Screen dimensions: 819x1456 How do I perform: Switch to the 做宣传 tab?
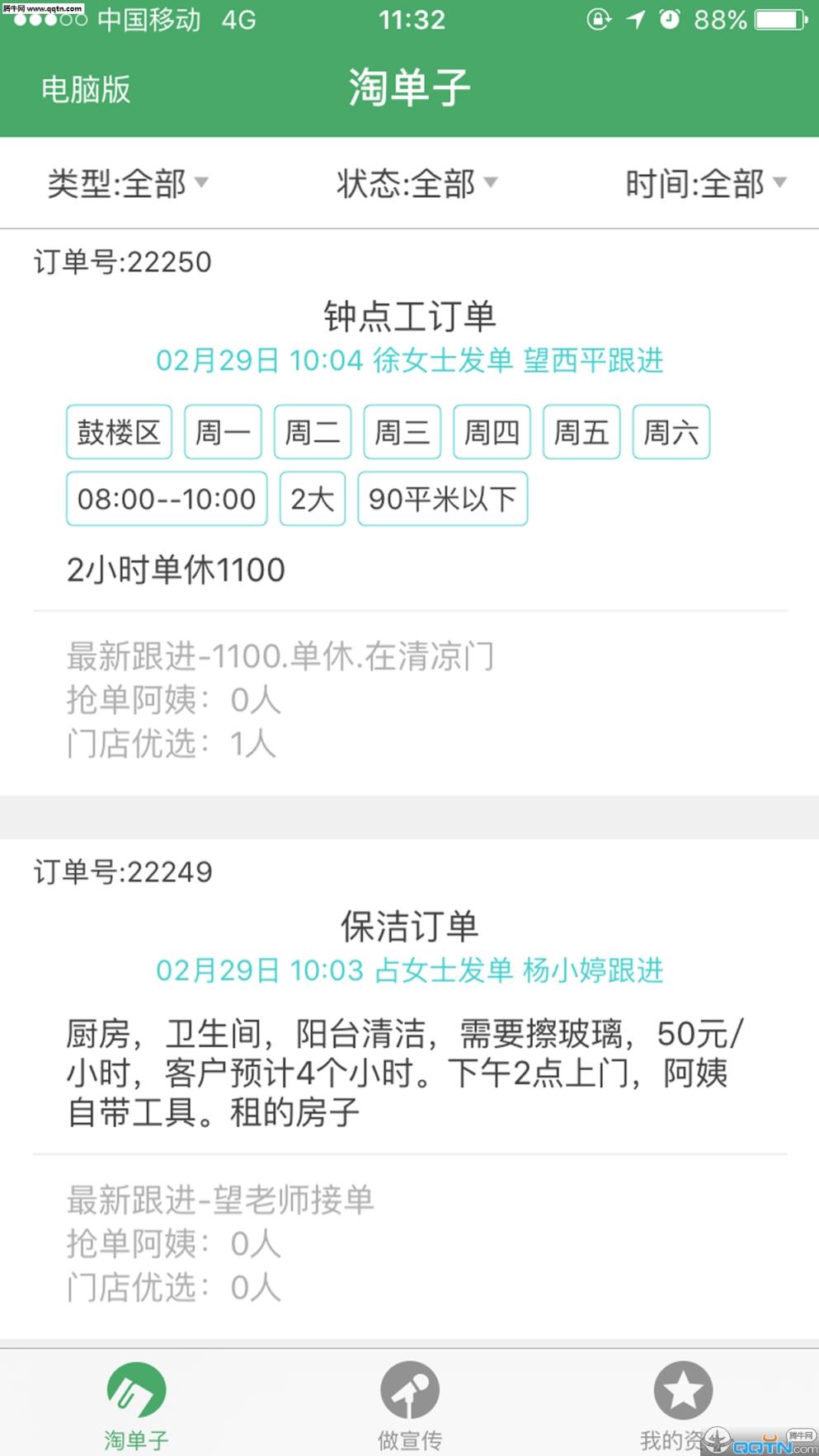tap(409, 1402)
